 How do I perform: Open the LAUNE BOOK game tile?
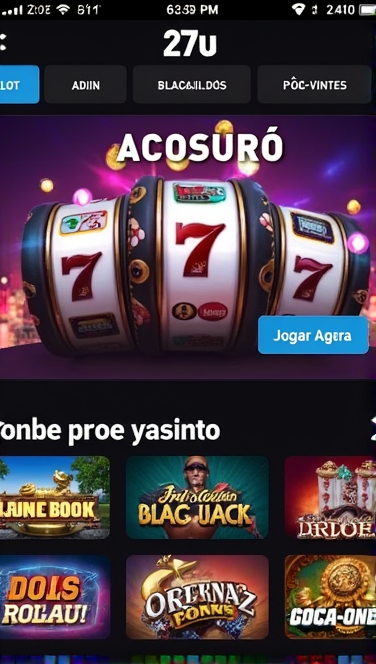pos(55,497)
